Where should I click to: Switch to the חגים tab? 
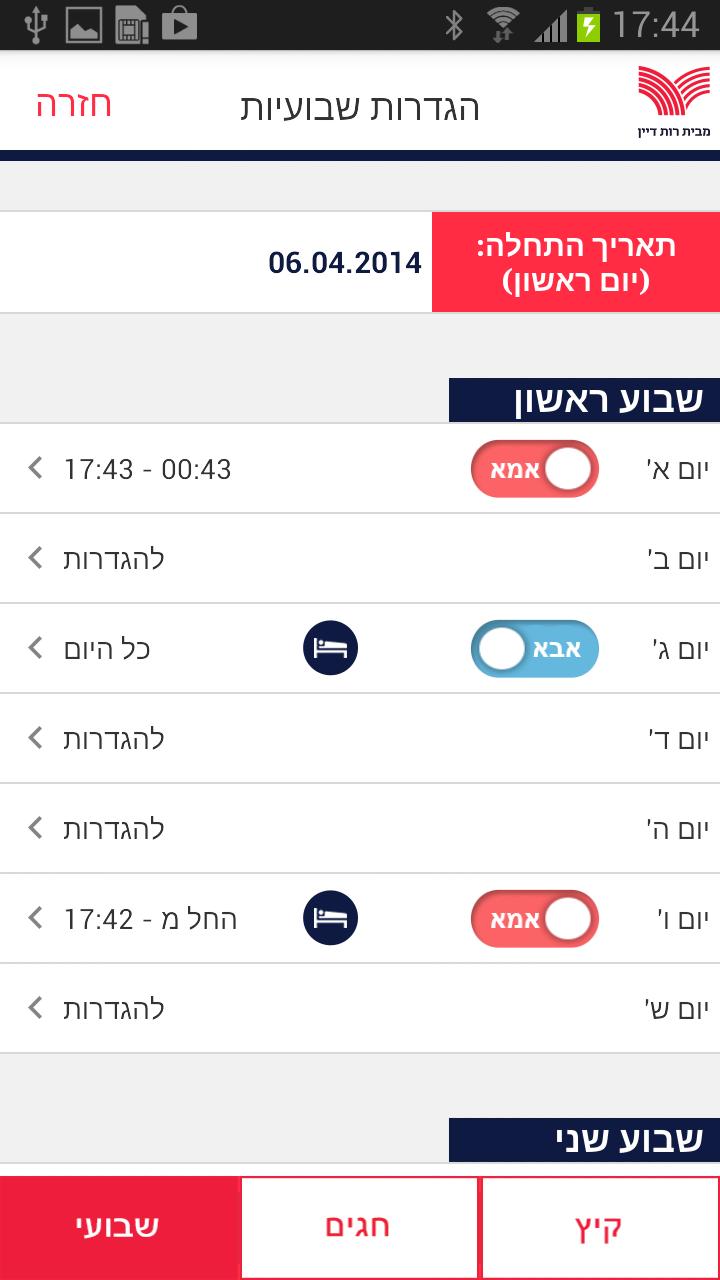(x=360, y=1228)
